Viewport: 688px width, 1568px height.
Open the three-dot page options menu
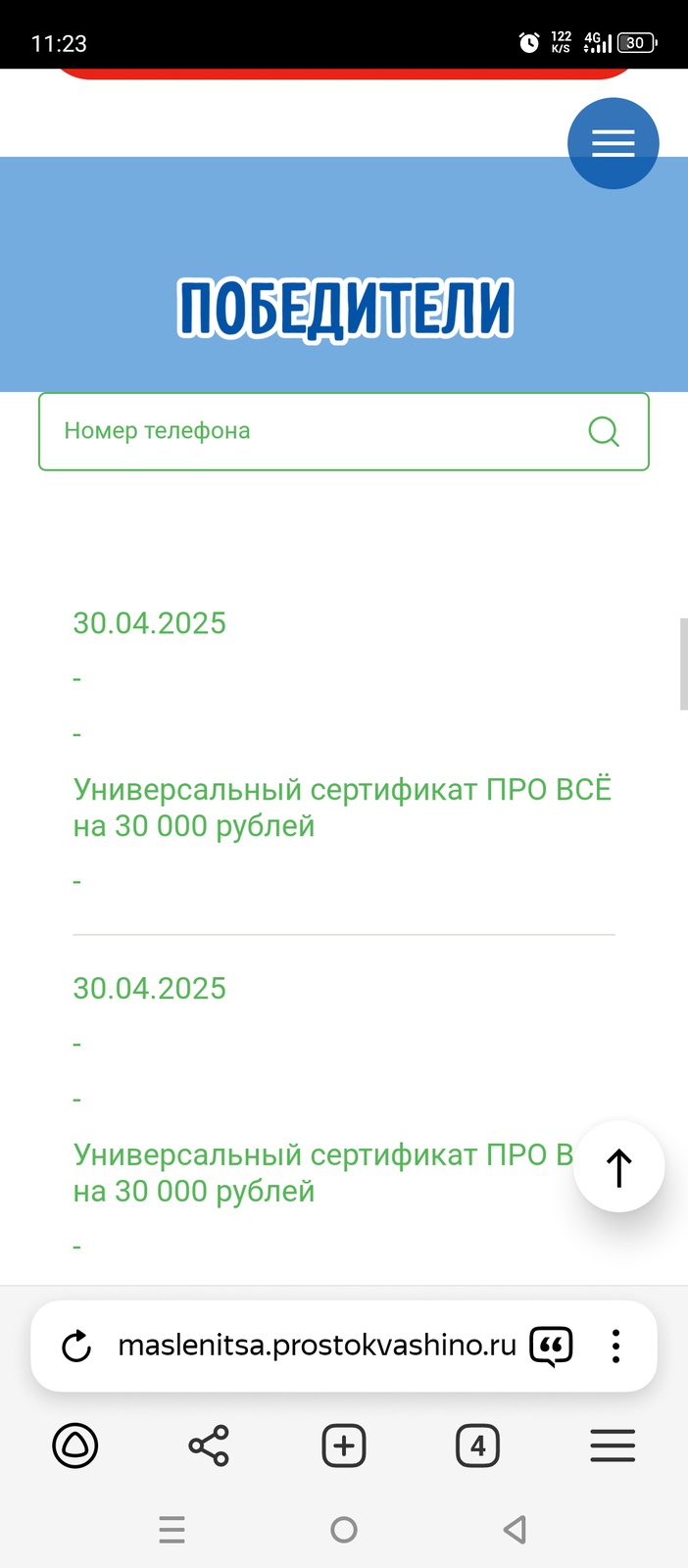click(615, 1347)
